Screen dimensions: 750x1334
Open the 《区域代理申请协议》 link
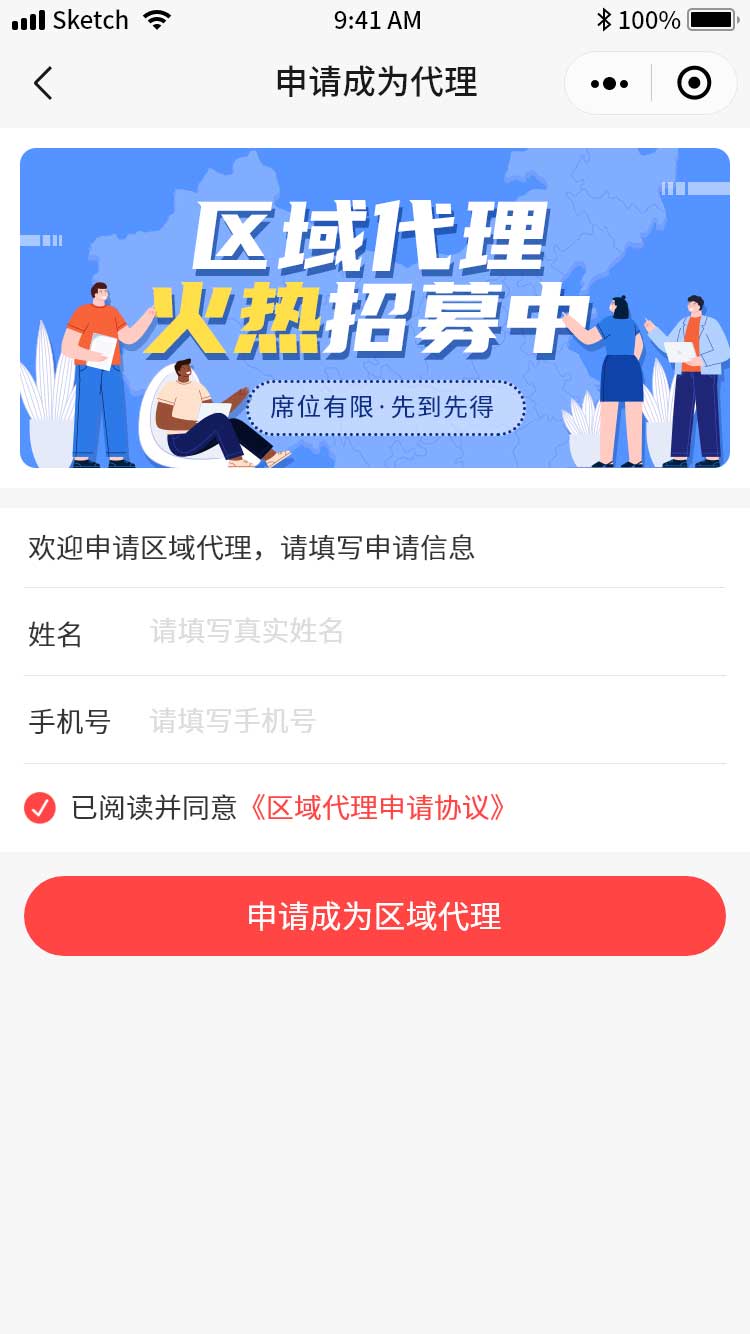point(376,808)
